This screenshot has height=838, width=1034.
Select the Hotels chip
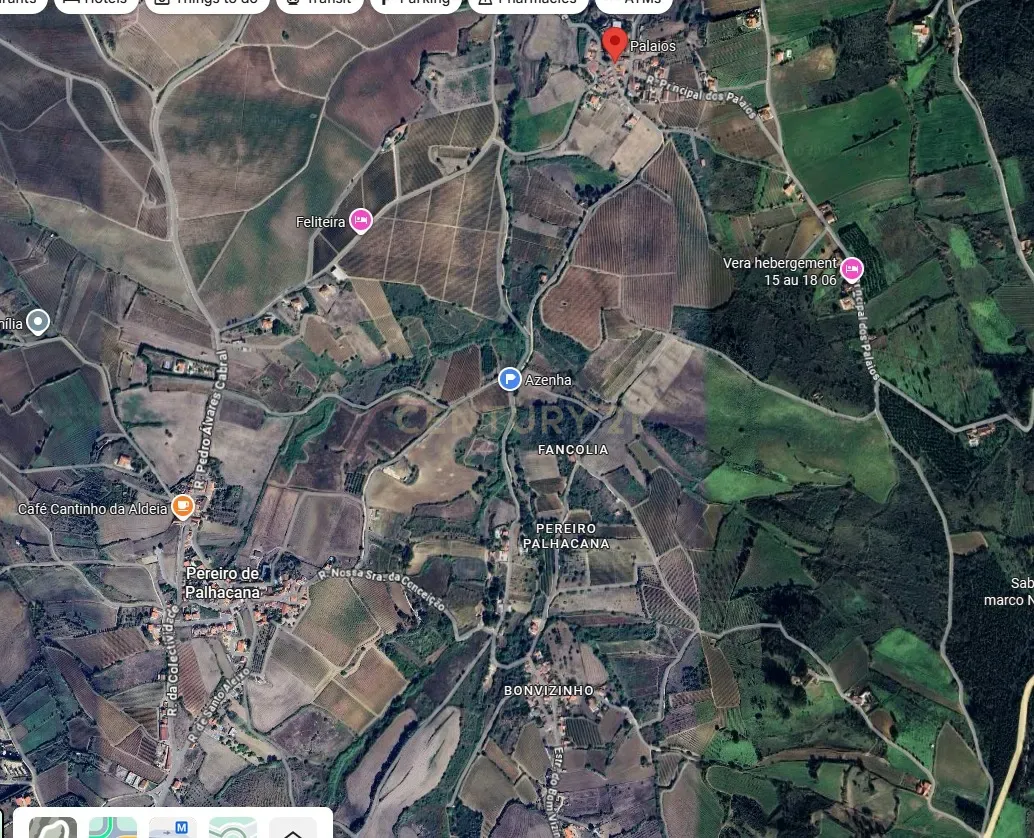tap(96, 3)
